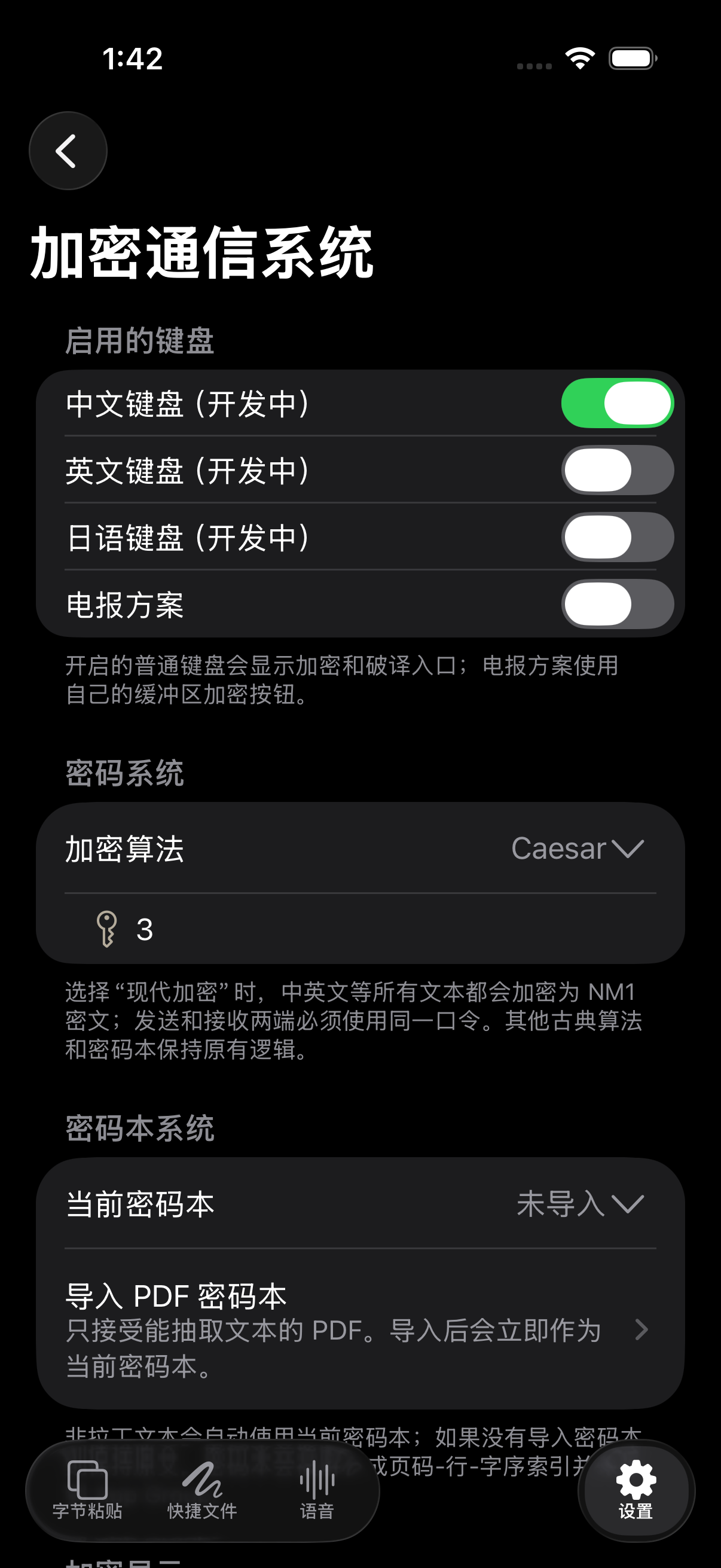Image resolution: width=721 pixels, height=1568 pixels.
Task: Toggle 电报方案 on
Action: click(617, 604)
